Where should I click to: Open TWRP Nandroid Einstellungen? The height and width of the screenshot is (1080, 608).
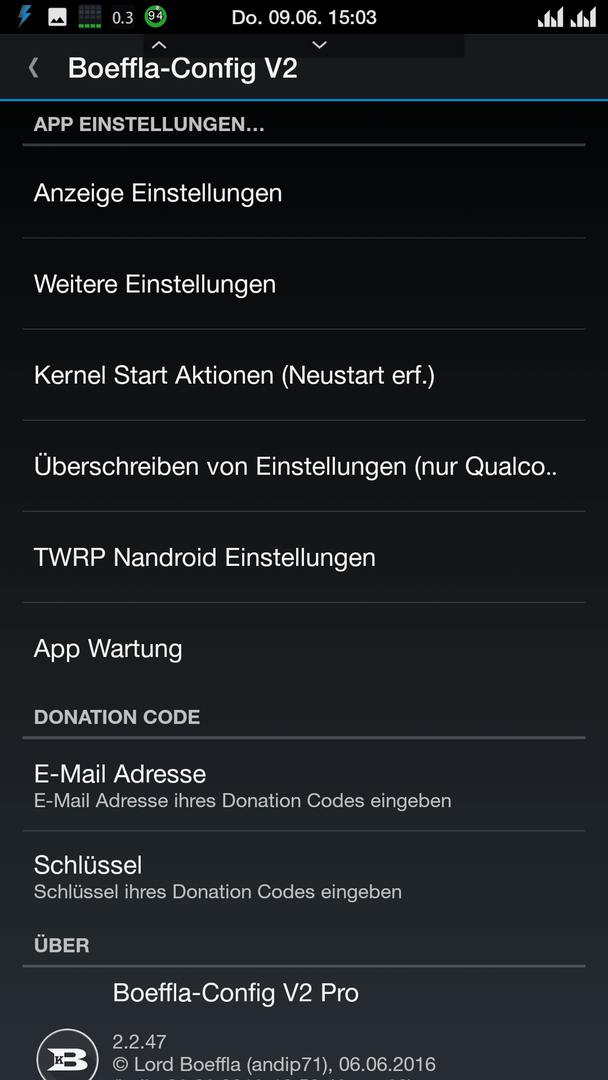[x=304, y=557]
